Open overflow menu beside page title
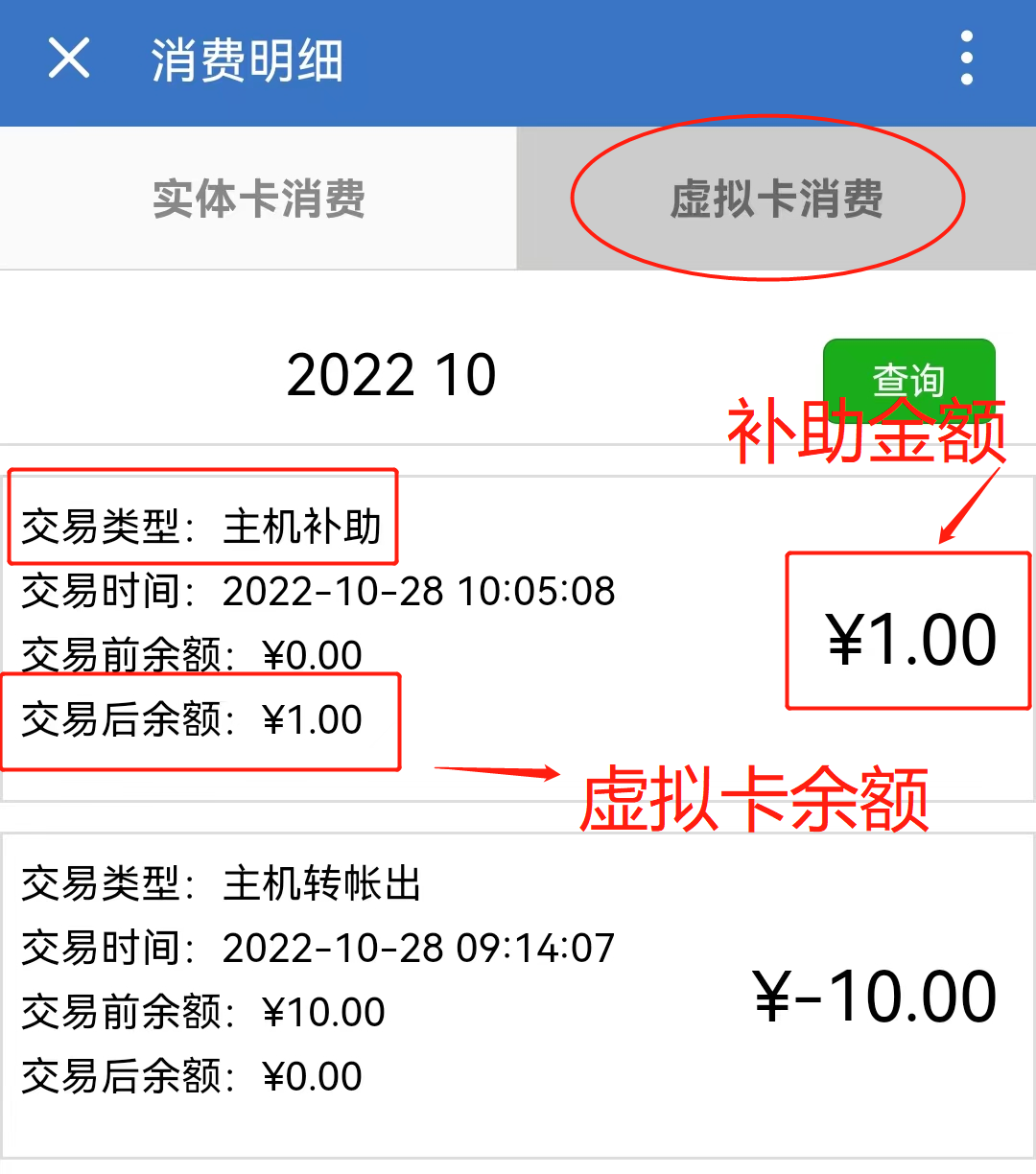 966,59
